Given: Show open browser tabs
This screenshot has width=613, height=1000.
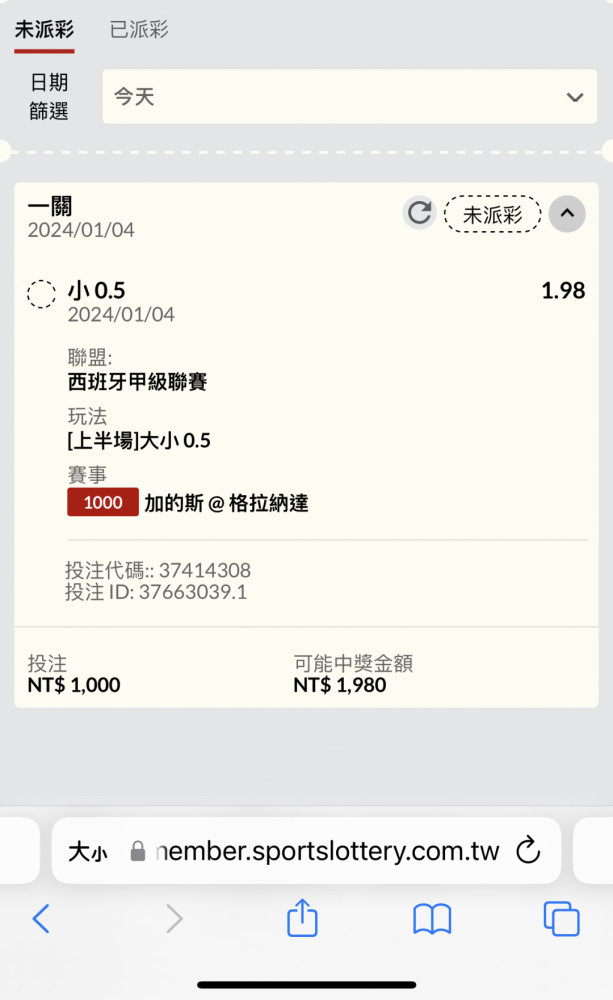Looking at the screenshot, I should 561,918.
